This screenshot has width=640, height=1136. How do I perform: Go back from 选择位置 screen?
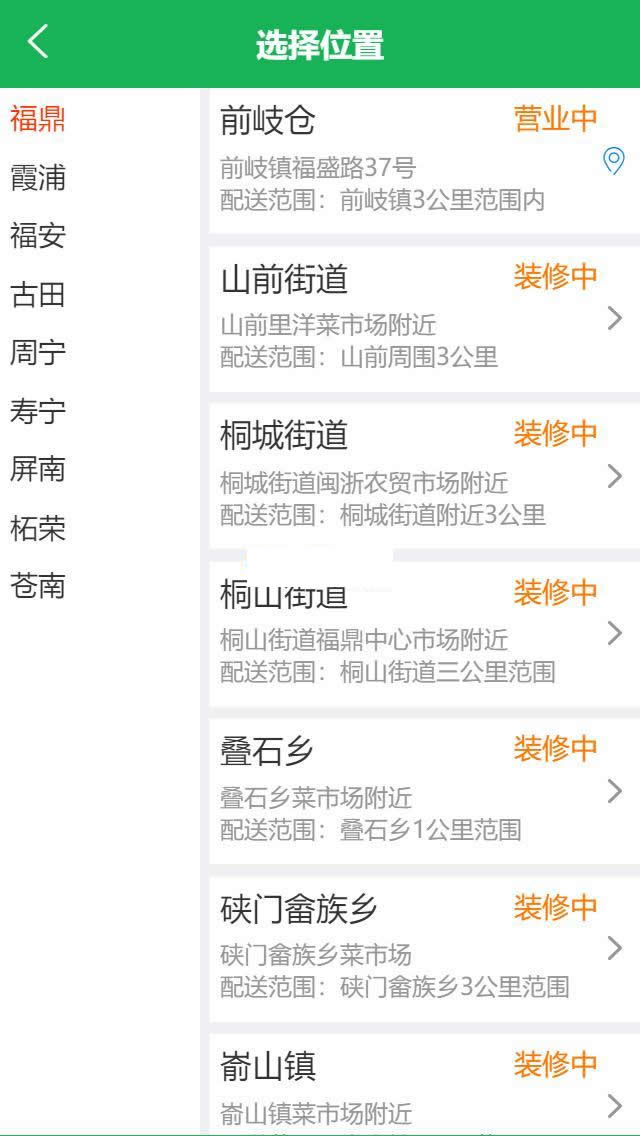(x=38, y=43)
